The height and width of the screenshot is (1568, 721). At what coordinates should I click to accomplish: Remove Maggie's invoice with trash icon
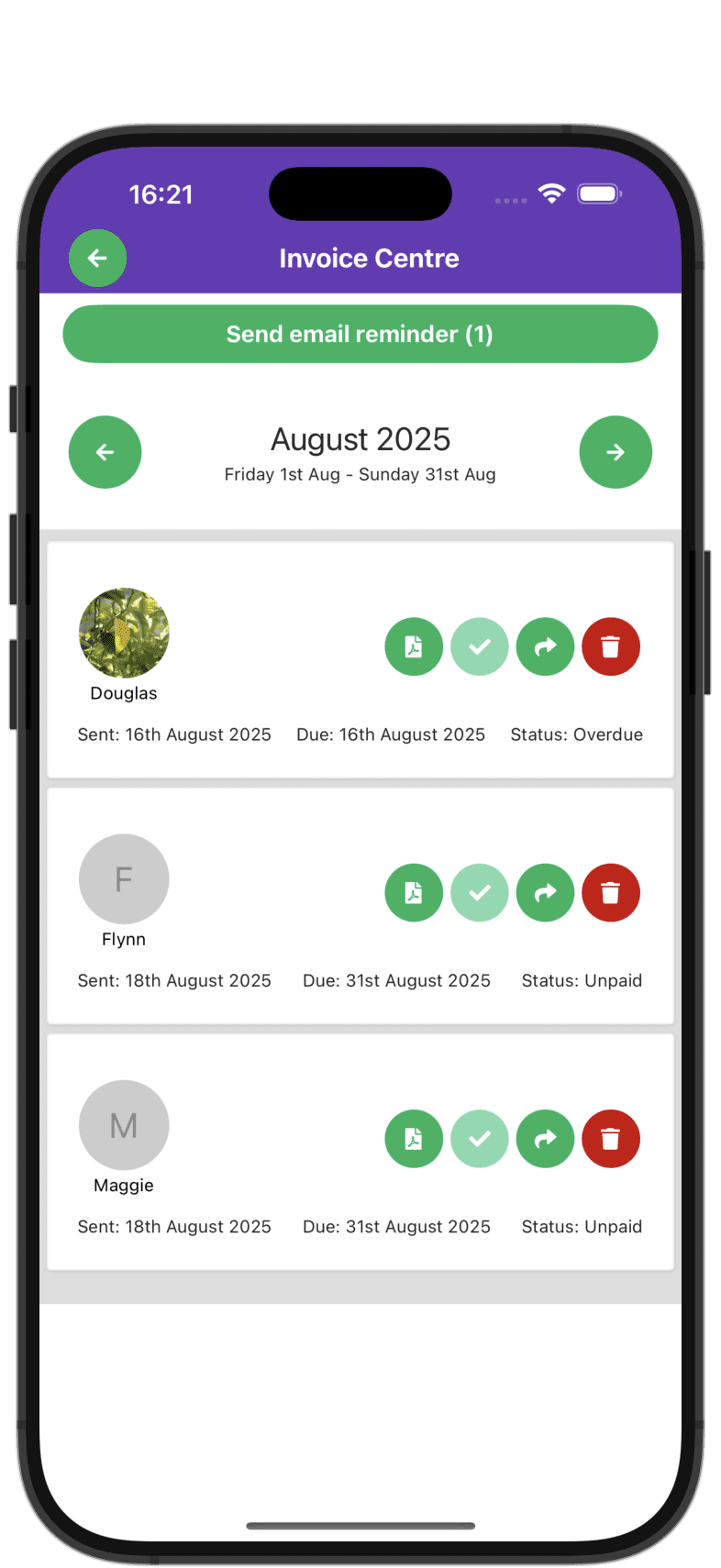[611, 1138]
